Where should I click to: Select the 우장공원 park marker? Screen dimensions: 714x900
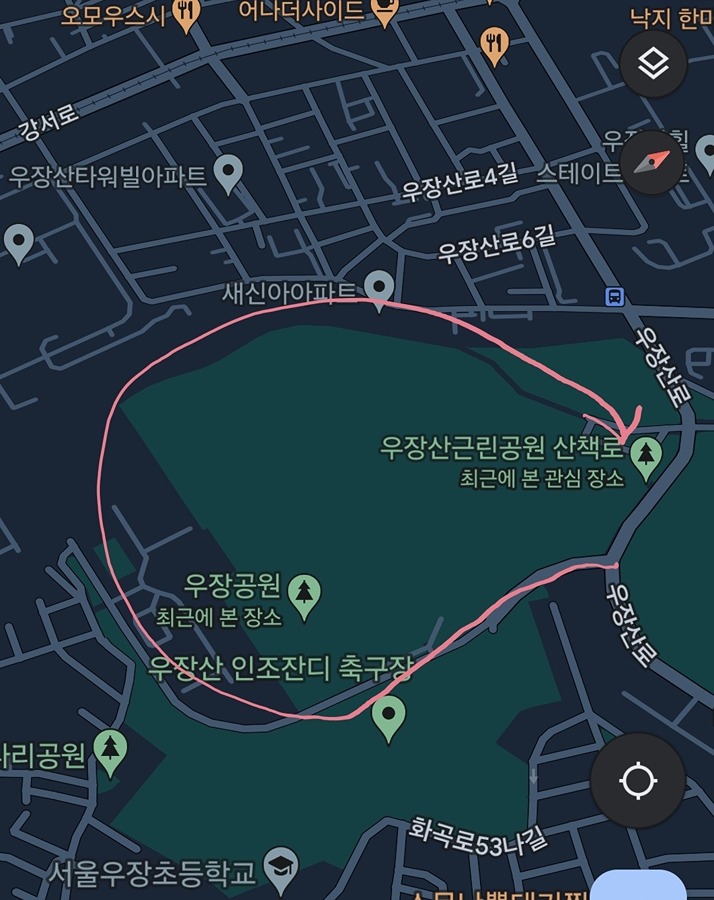(x=304, y=594)
